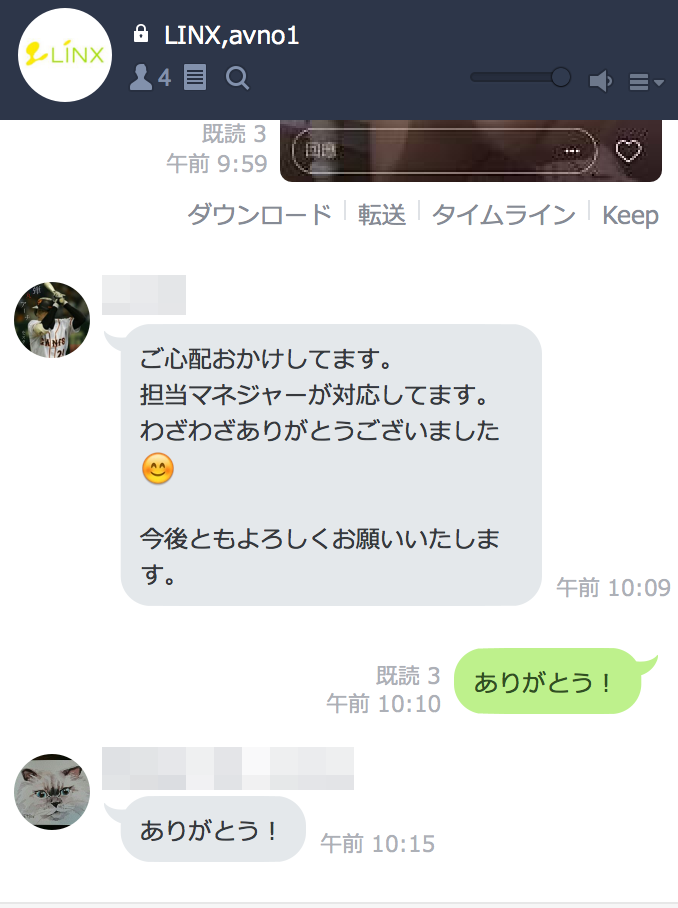Open the notes icon in header

[195, 79]
